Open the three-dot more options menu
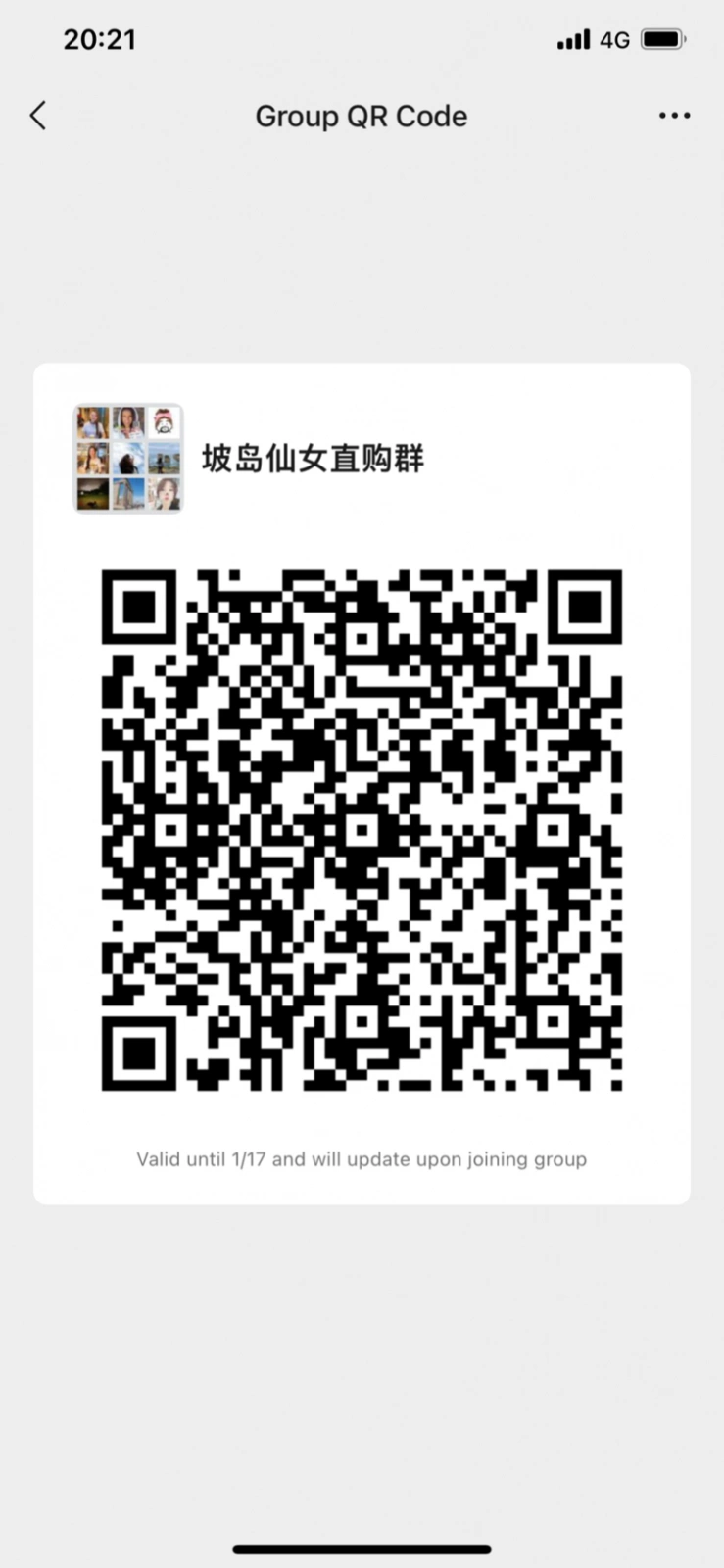 674,116
